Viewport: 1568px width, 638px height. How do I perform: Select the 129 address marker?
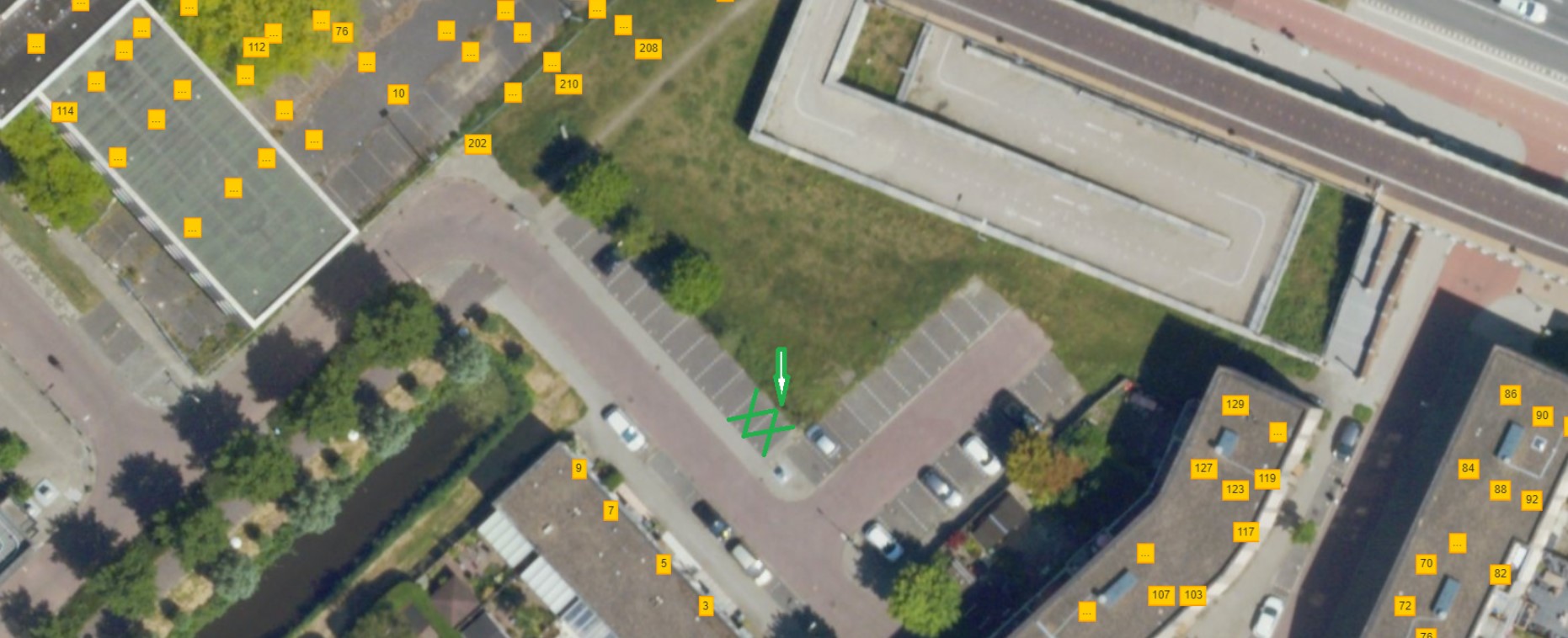pos(1235,404)
